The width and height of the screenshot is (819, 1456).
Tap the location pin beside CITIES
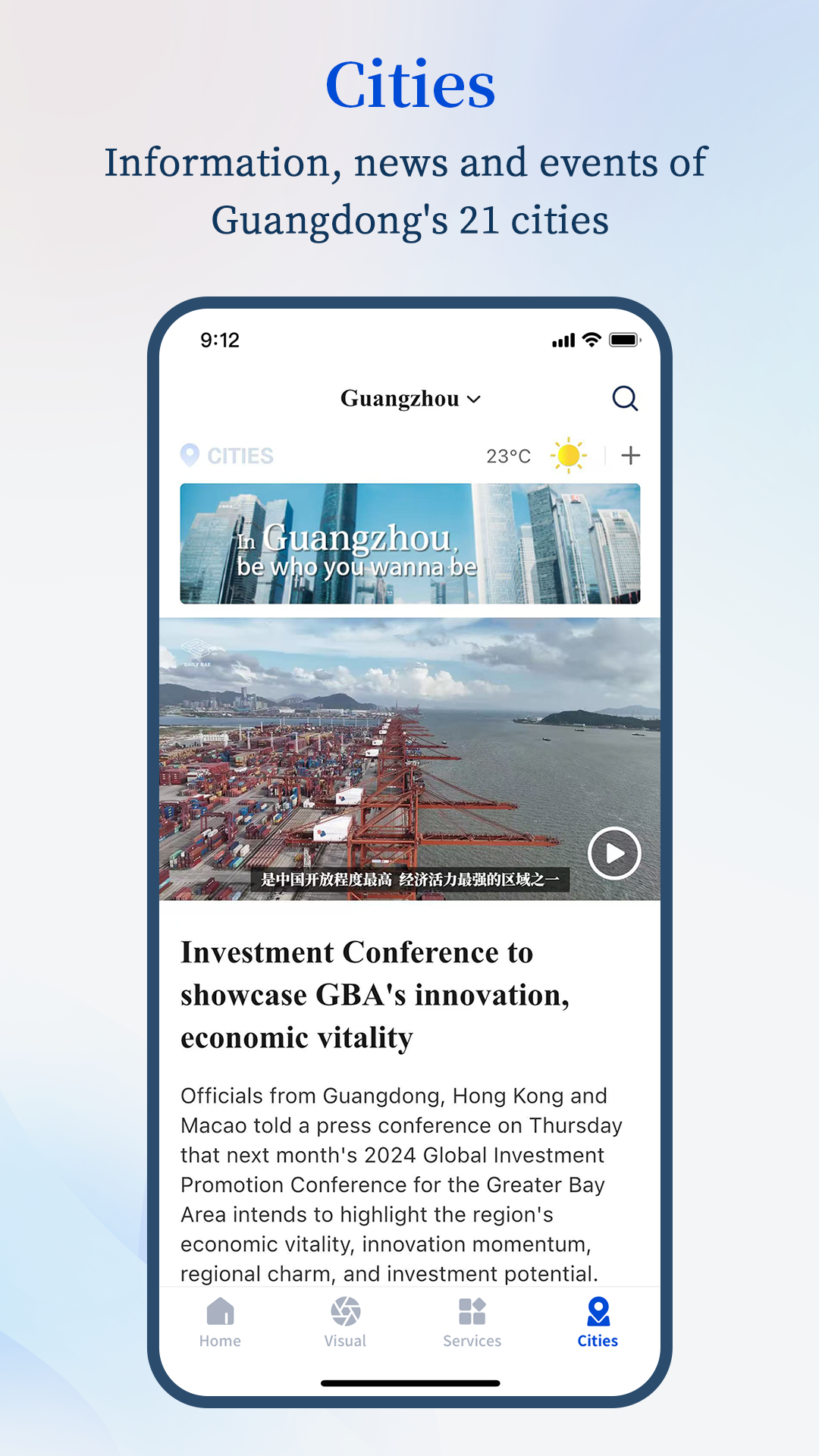[x=188, y=455]
